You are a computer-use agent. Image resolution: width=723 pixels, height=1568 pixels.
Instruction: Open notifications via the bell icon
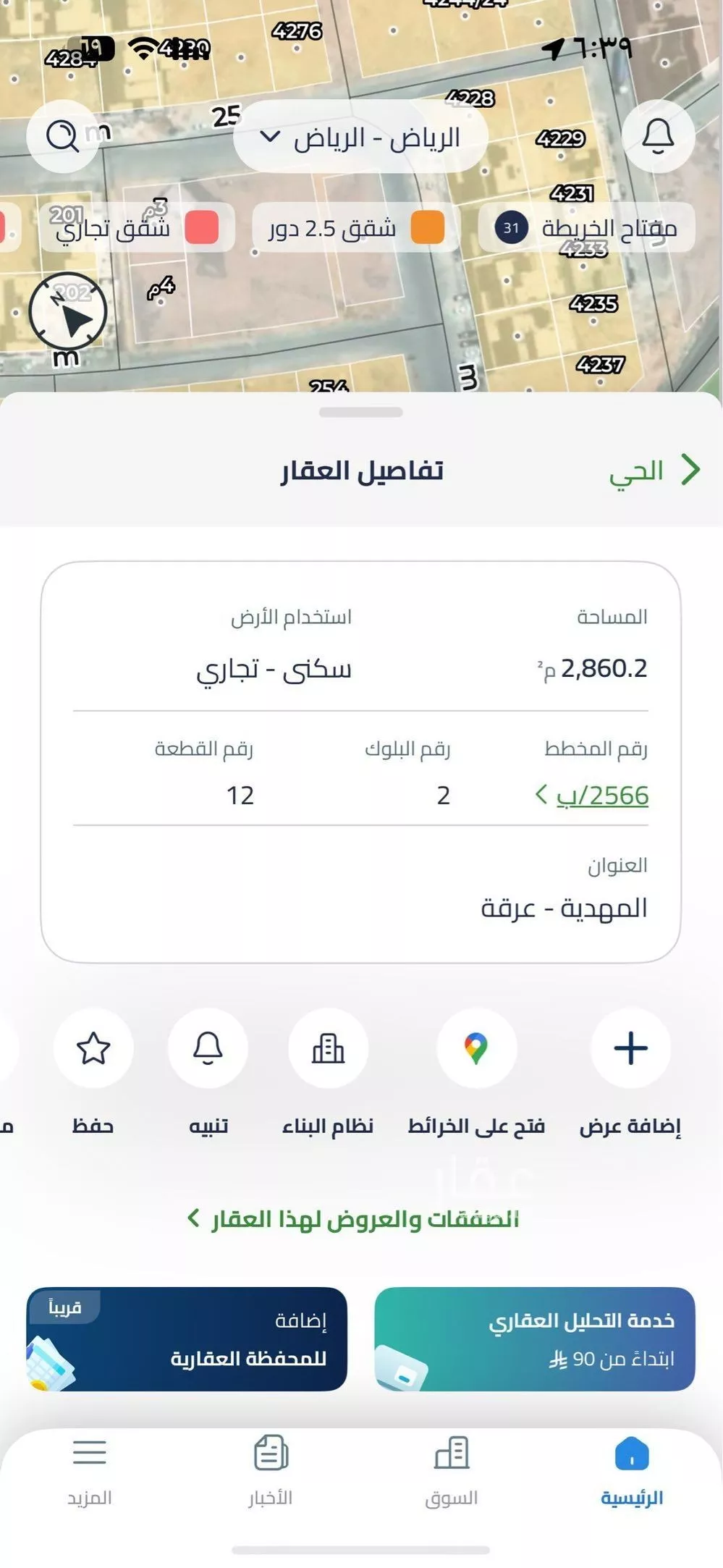pos(659,138)
